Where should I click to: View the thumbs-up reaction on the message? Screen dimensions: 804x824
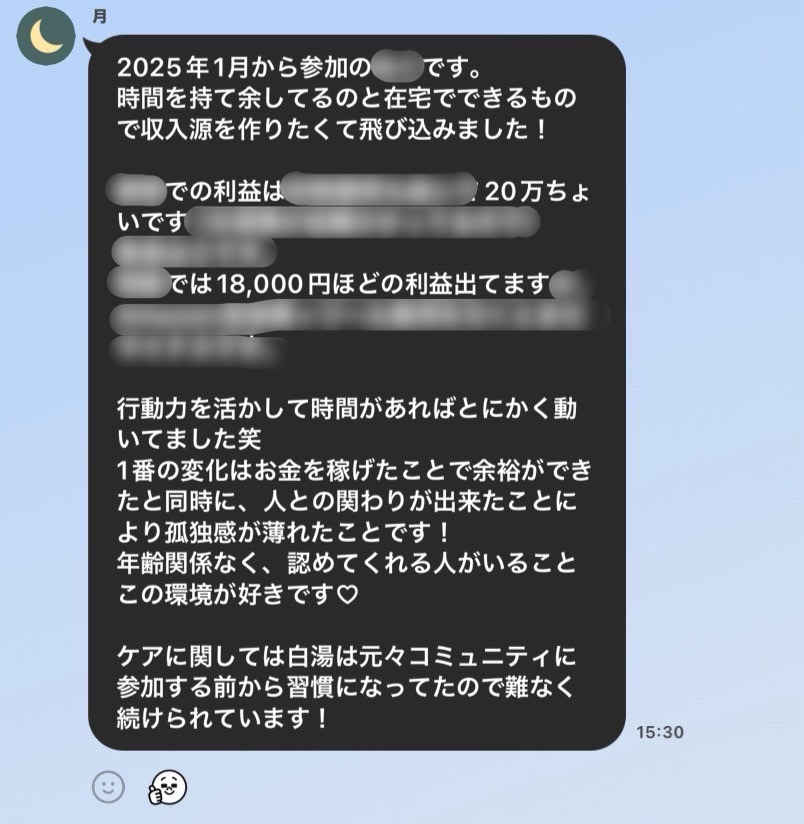167,788
